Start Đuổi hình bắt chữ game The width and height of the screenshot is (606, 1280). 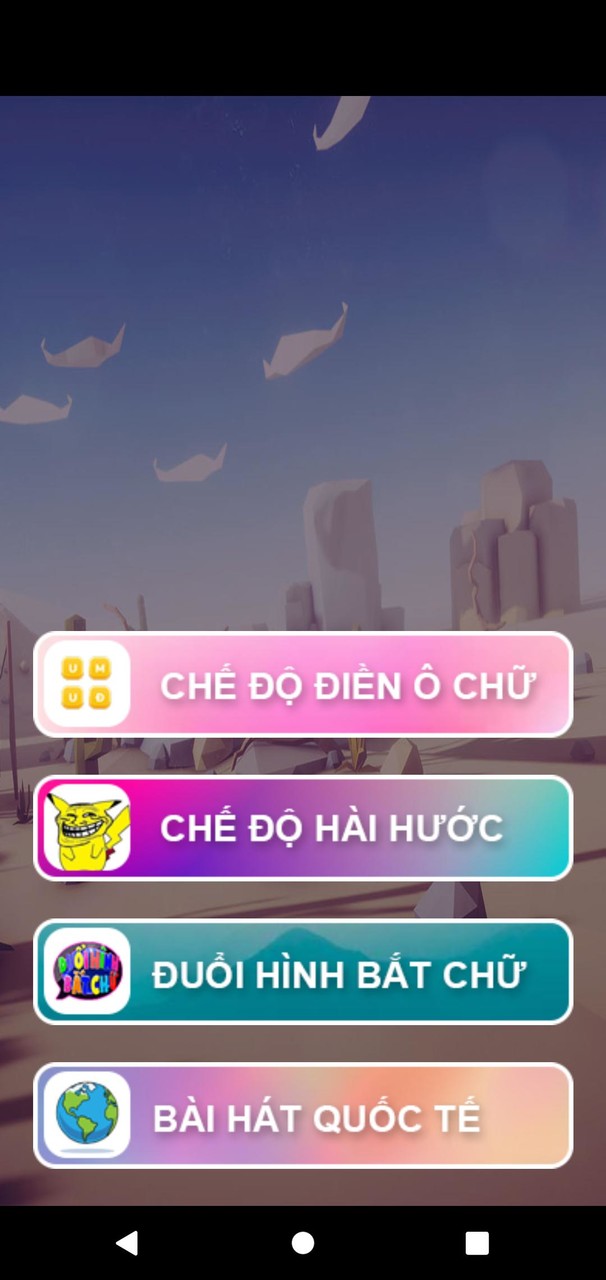coord(303,972)
